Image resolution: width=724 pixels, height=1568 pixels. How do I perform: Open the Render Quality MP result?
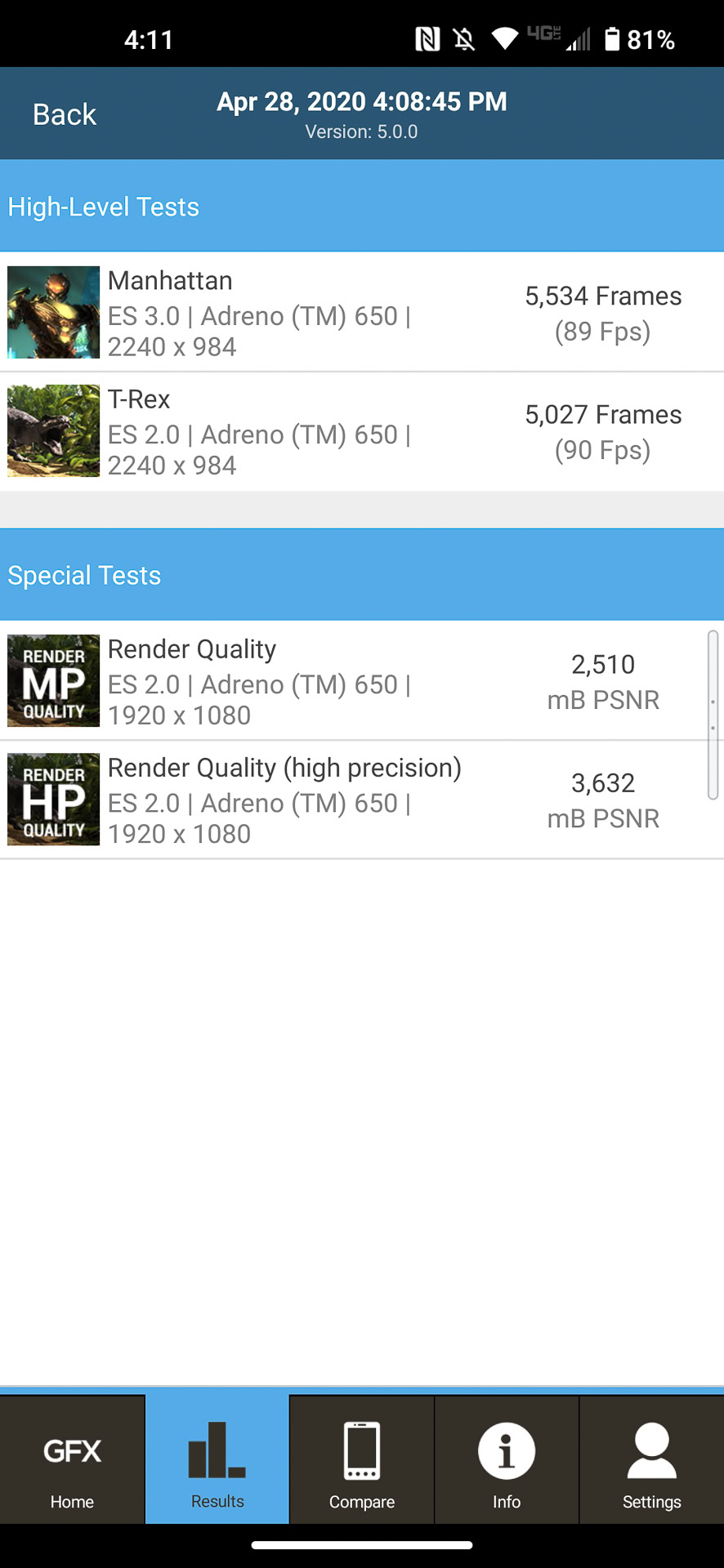click(361, 681)
